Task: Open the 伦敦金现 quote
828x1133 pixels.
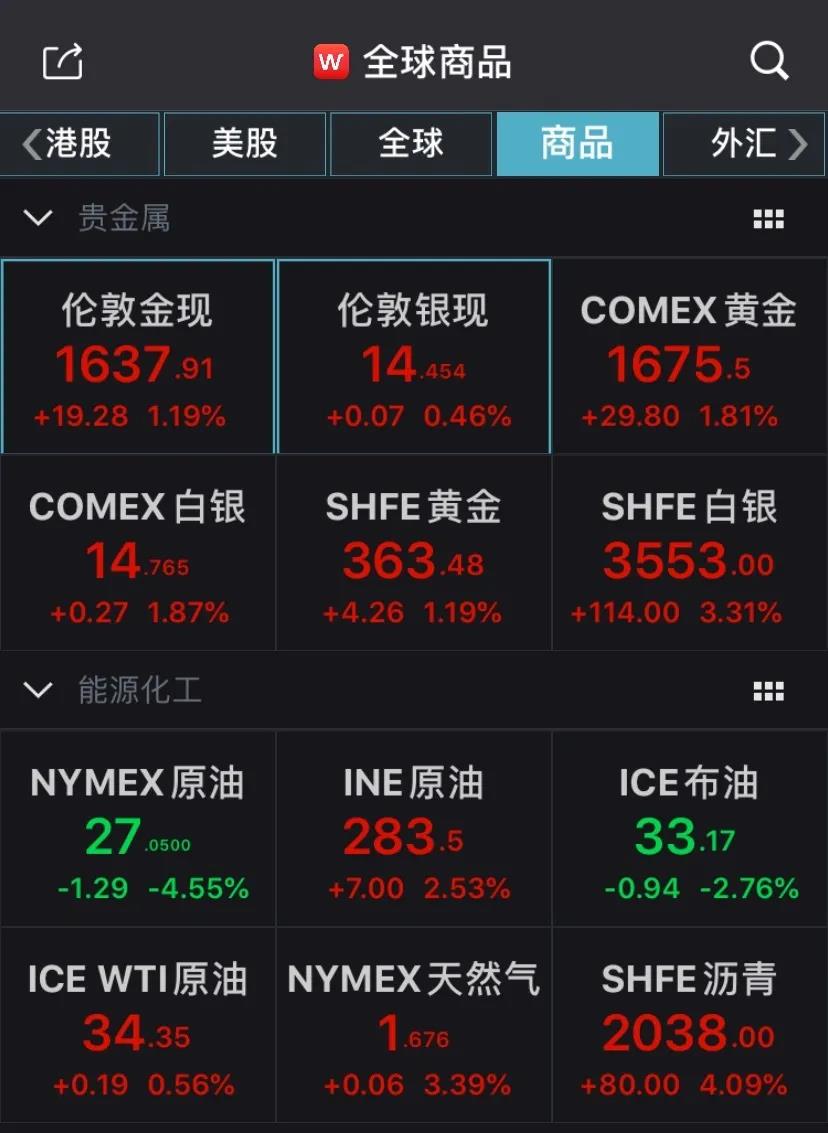Action: click(x=138, y=357)
